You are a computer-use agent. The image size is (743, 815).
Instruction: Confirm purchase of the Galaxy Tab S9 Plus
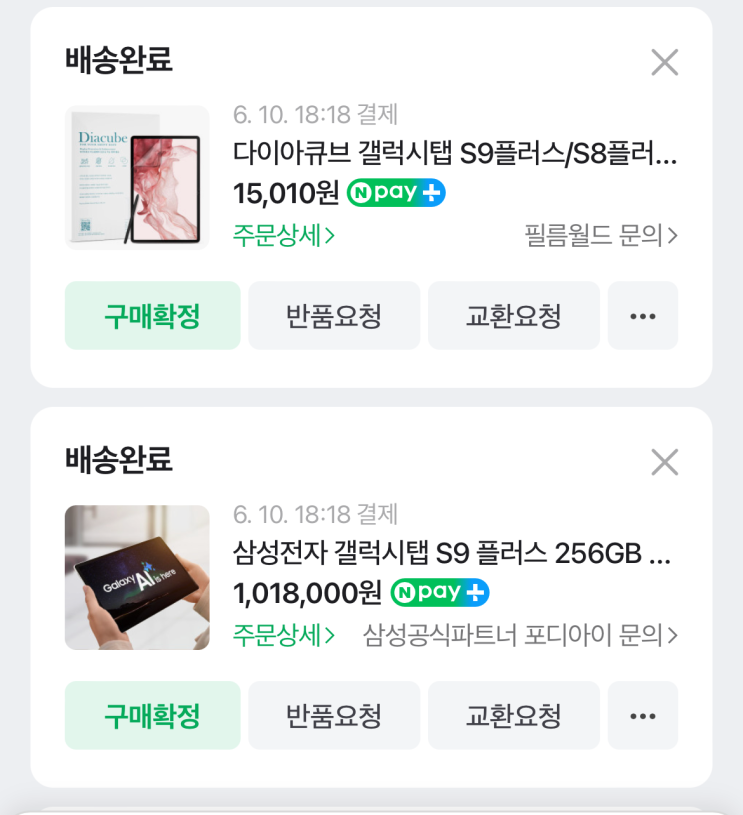(152, 716)
